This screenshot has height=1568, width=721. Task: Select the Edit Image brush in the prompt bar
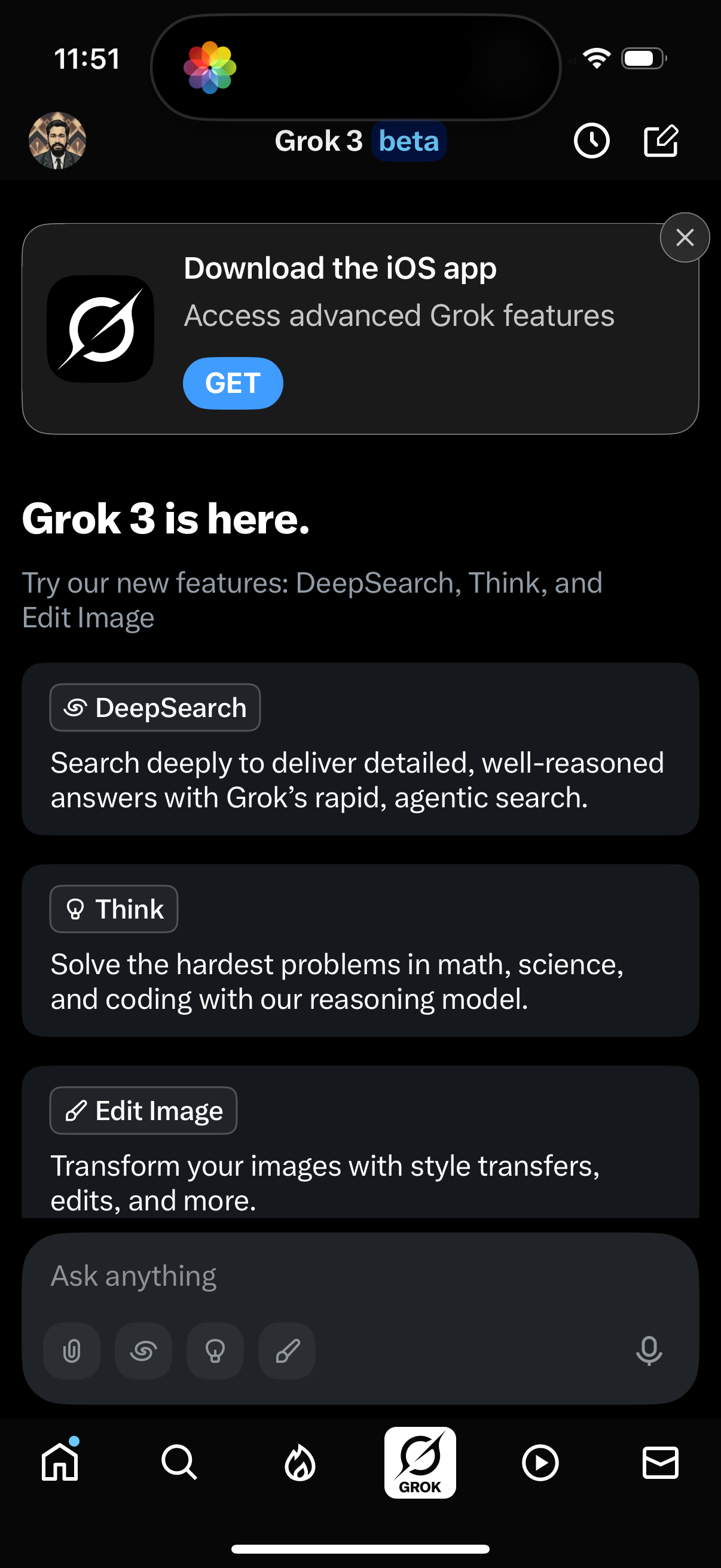point(286,1352)
